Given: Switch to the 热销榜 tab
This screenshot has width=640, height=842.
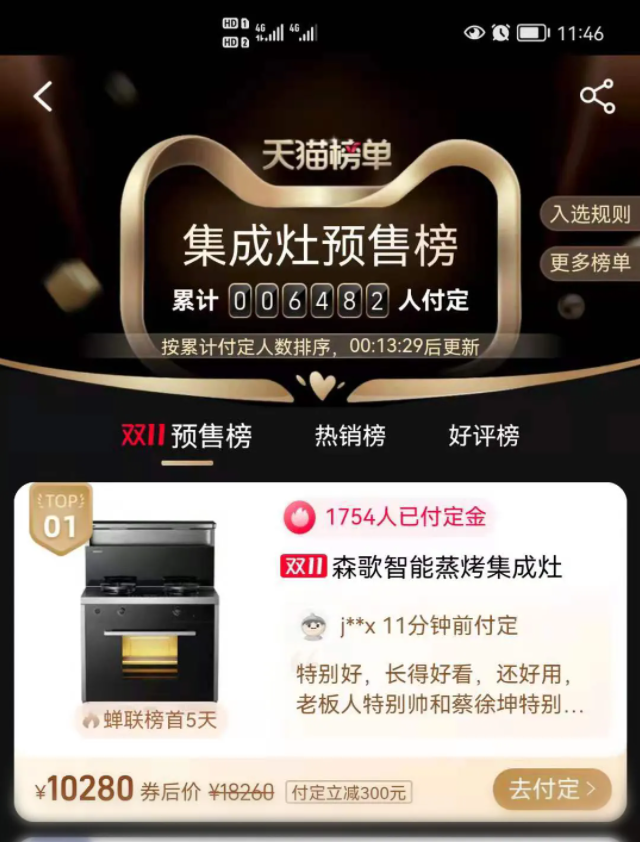Looking at the screenshot, I should (x=350, y=436).
